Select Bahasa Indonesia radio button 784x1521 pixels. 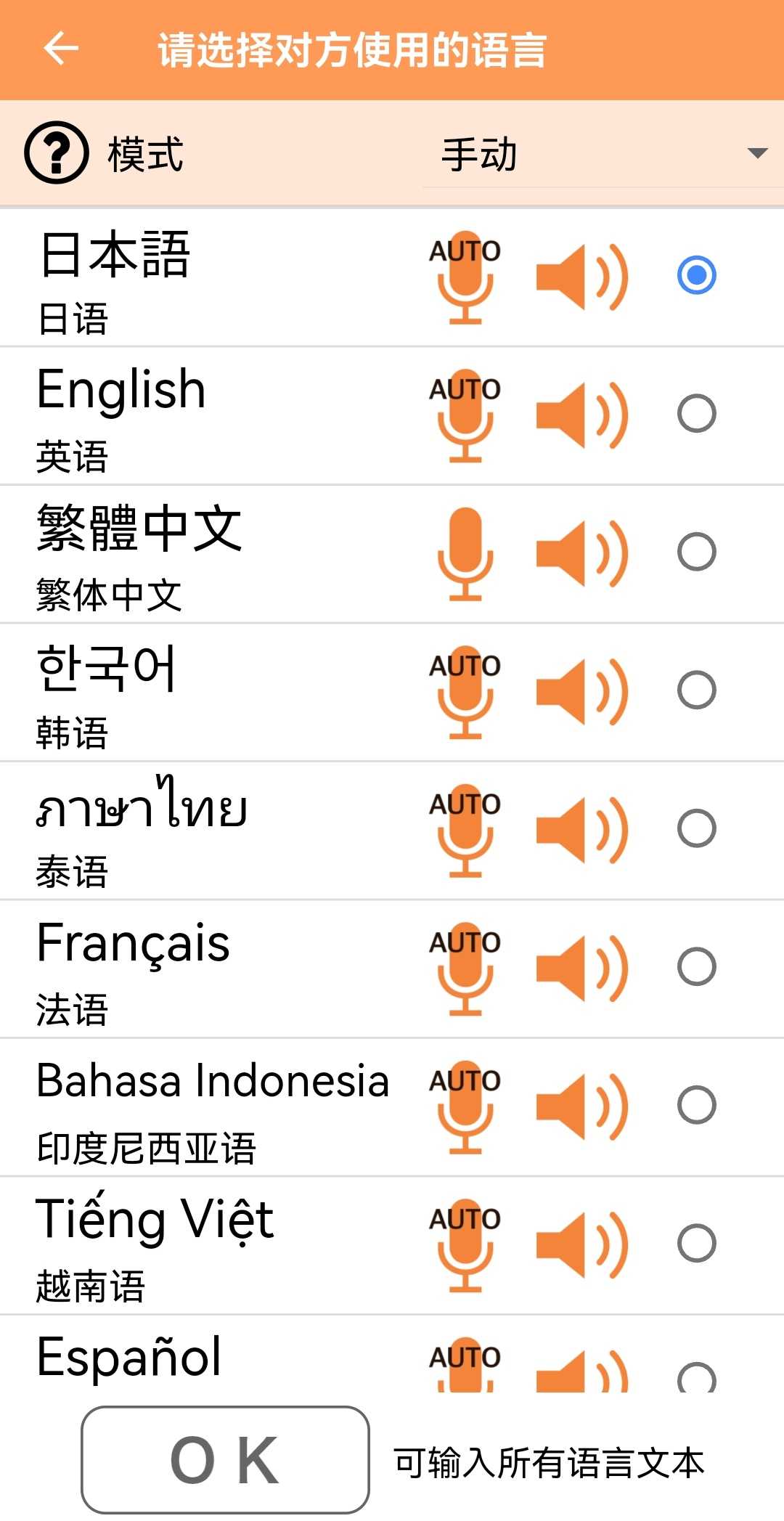click(x=697, y=1105)
